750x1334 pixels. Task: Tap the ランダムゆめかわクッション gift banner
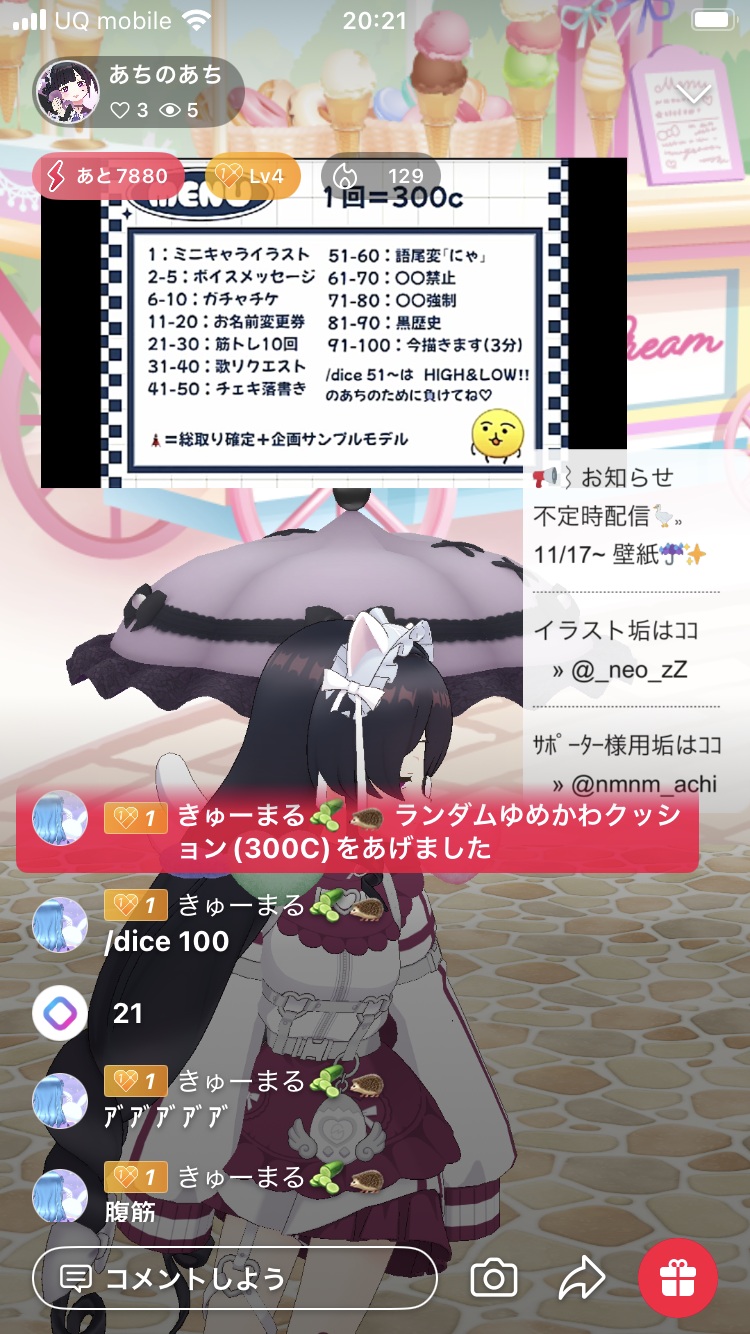point(357,832)
